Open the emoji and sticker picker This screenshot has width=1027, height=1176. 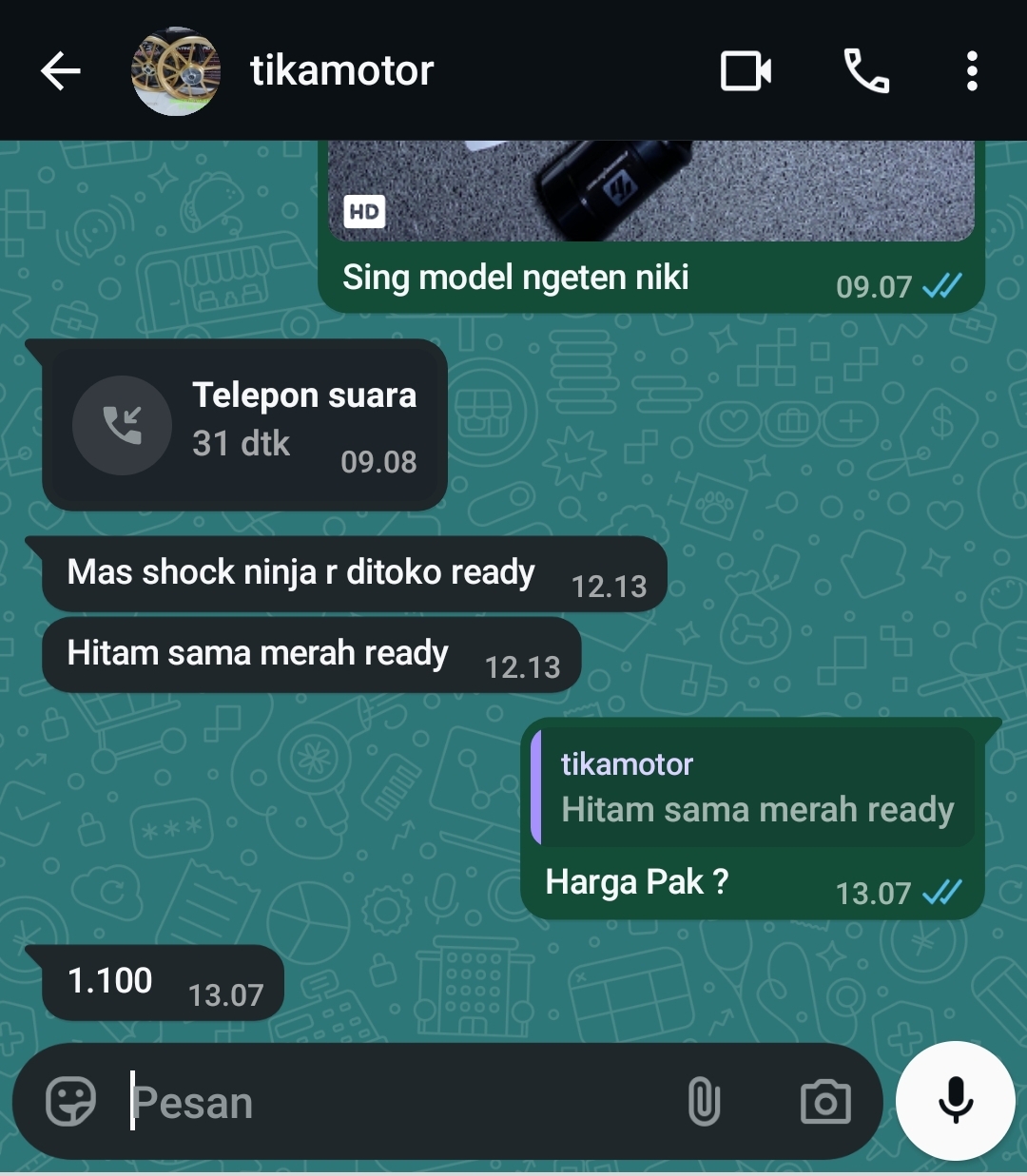point(71,1102)
